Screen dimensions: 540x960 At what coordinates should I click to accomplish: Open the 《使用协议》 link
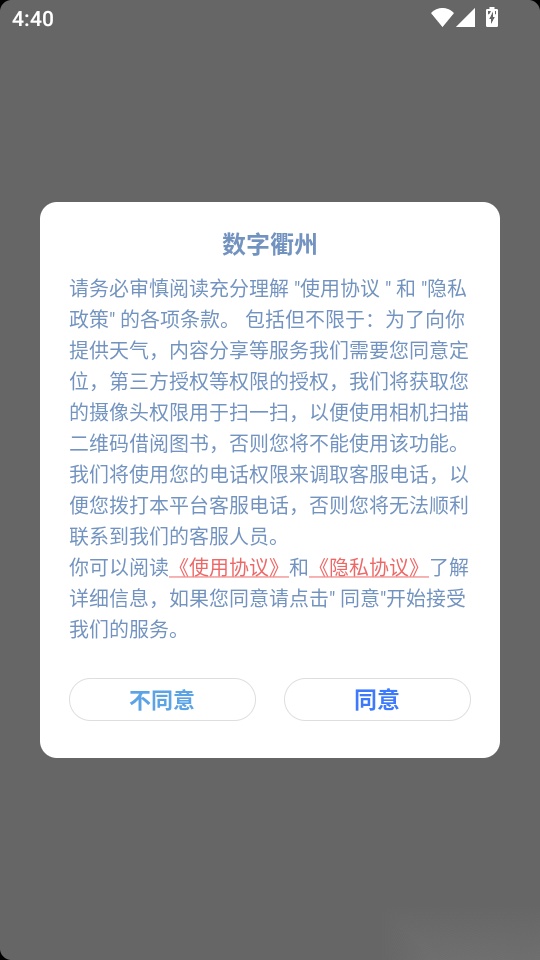pos(229,568)
